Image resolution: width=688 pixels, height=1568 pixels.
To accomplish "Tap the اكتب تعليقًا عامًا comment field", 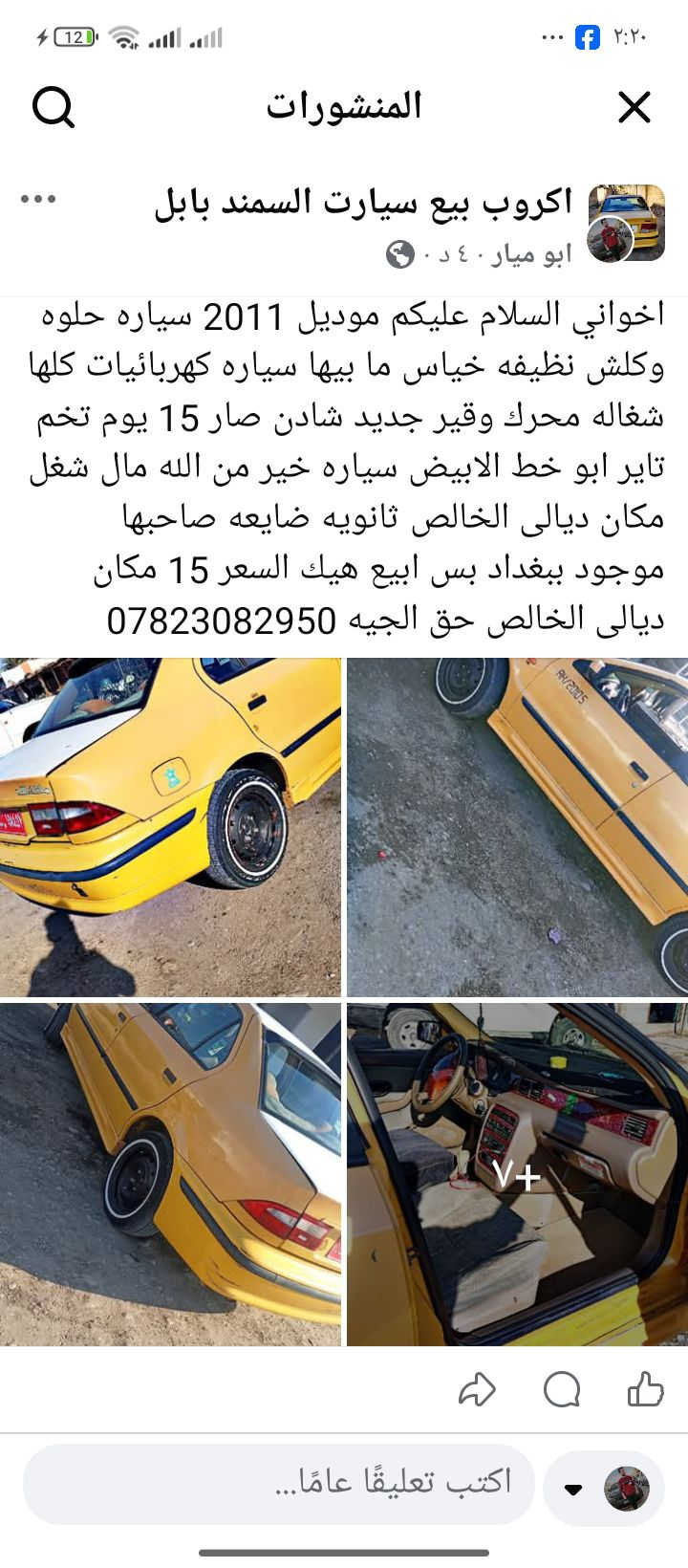I will [277, 1483].
